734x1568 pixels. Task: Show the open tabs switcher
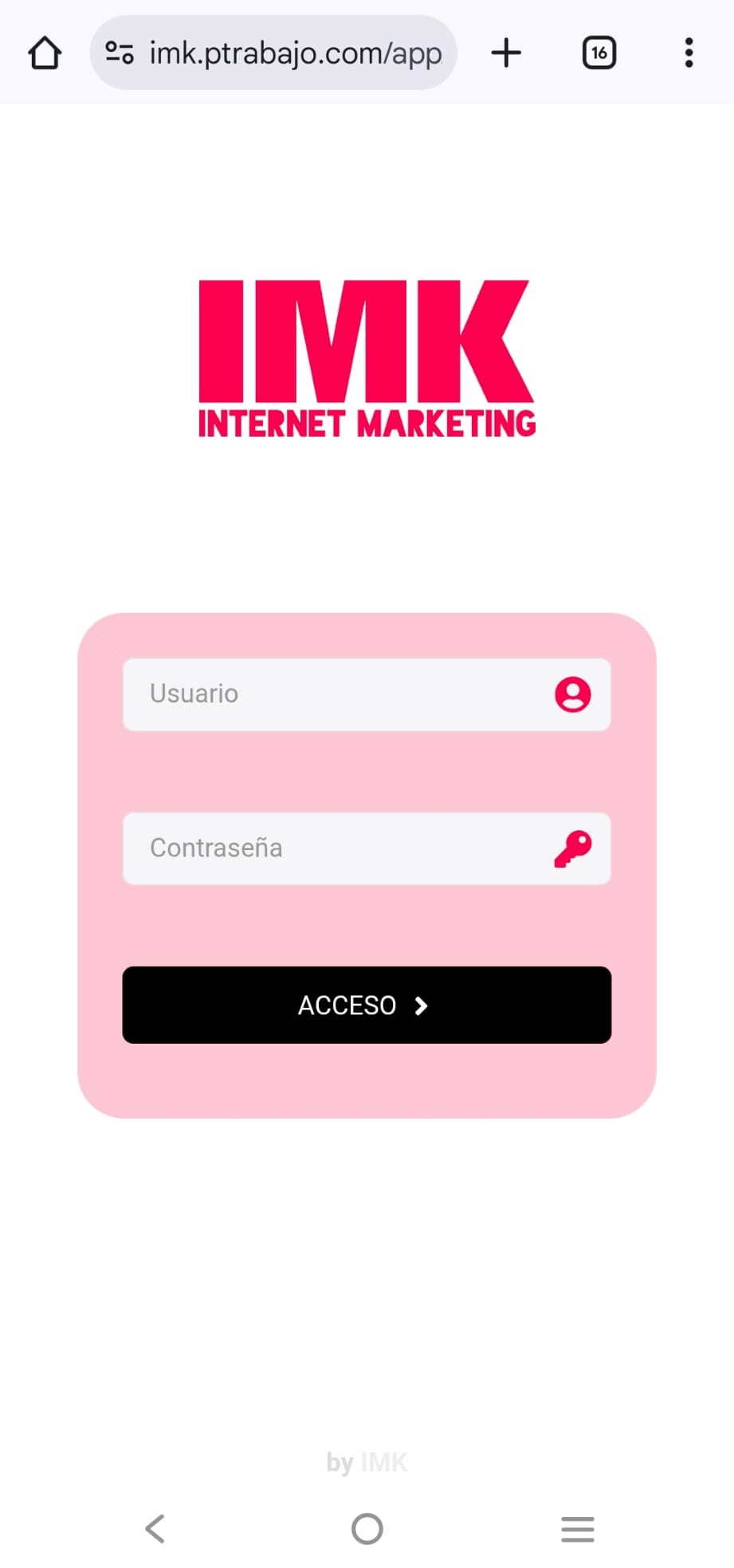tap(599, 53)
